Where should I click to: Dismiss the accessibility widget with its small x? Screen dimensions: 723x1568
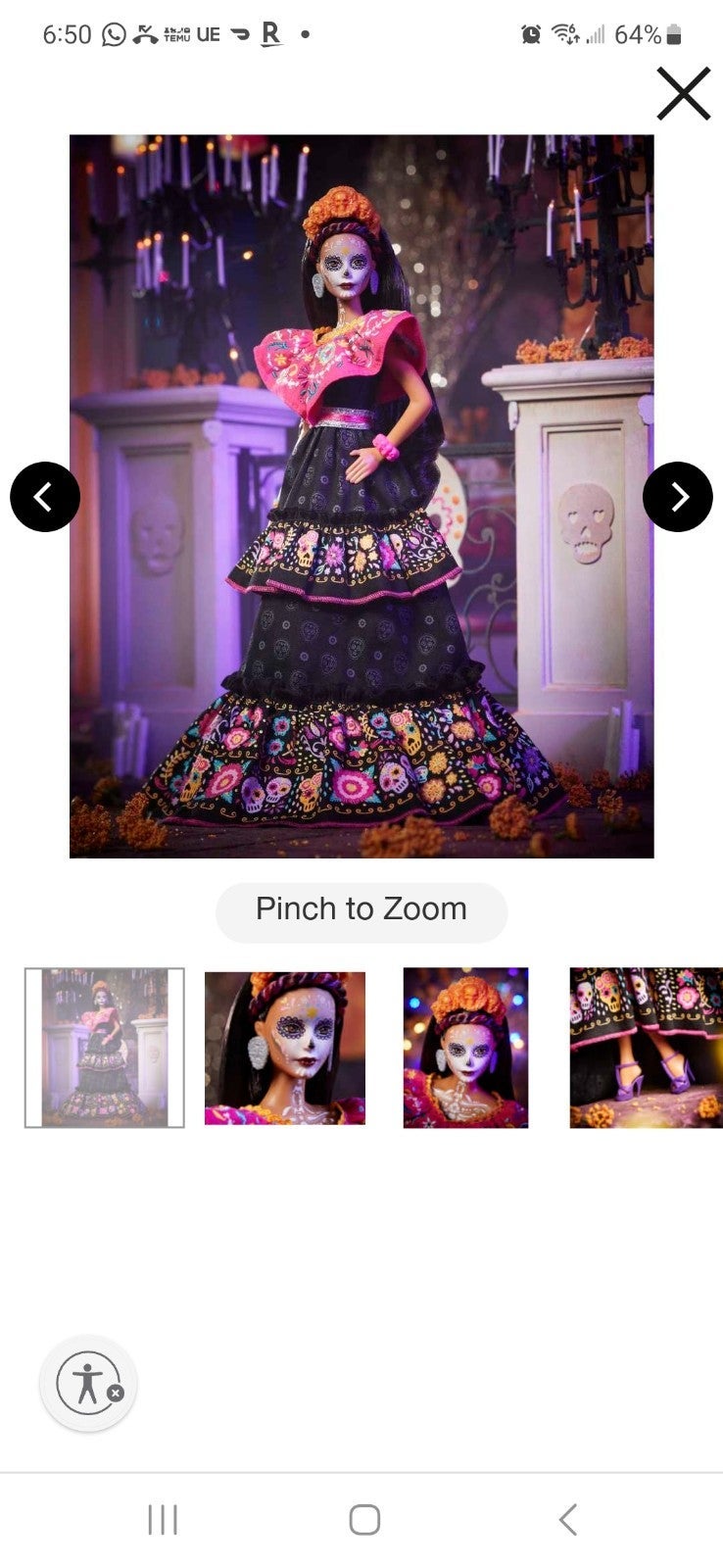click(116, 1393)
